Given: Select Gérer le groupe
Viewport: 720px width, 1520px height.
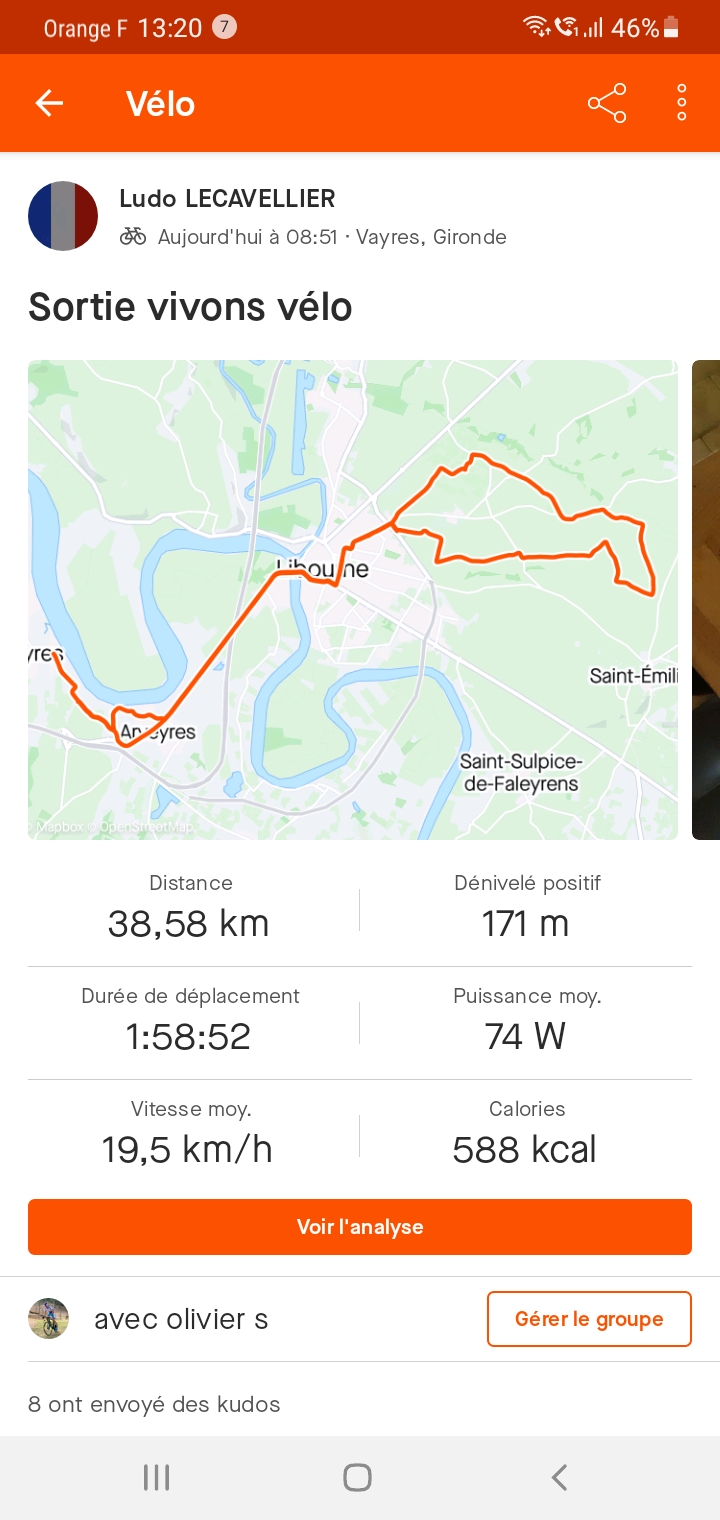Looking at the screenshot, I should (x=589, y=1319).
